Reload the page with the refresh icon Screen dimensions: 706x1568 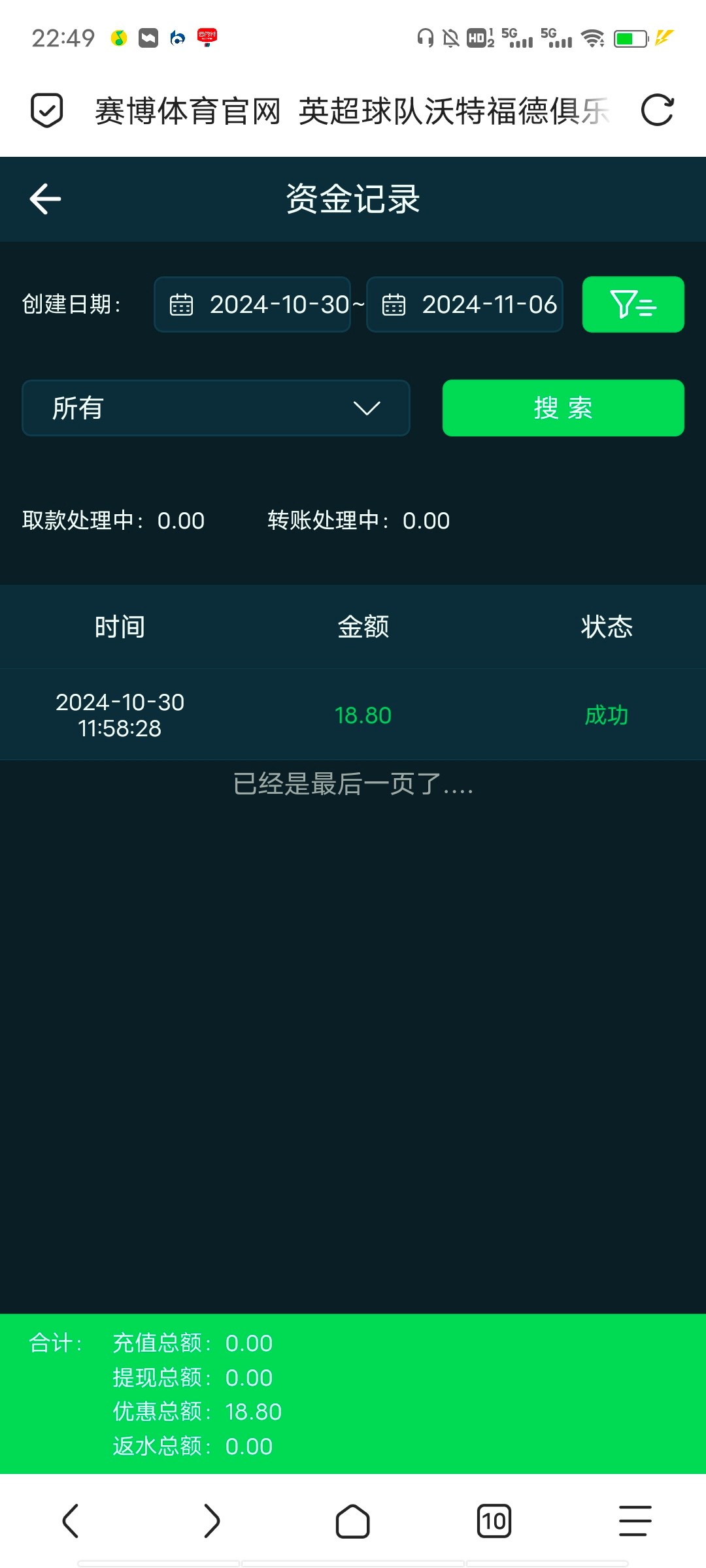coord(657,110)
